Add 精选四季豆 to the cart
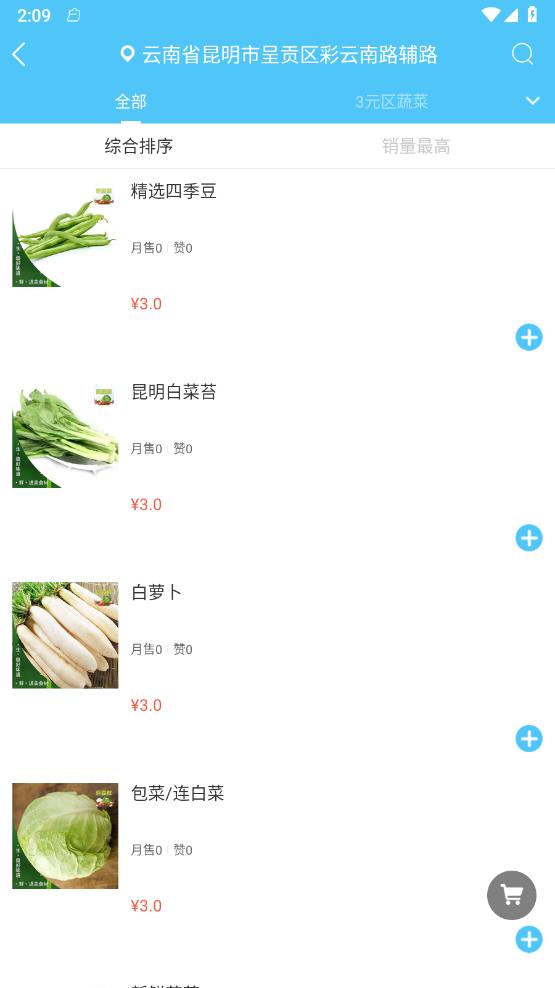555x988 pixels. tap(529, 338)
